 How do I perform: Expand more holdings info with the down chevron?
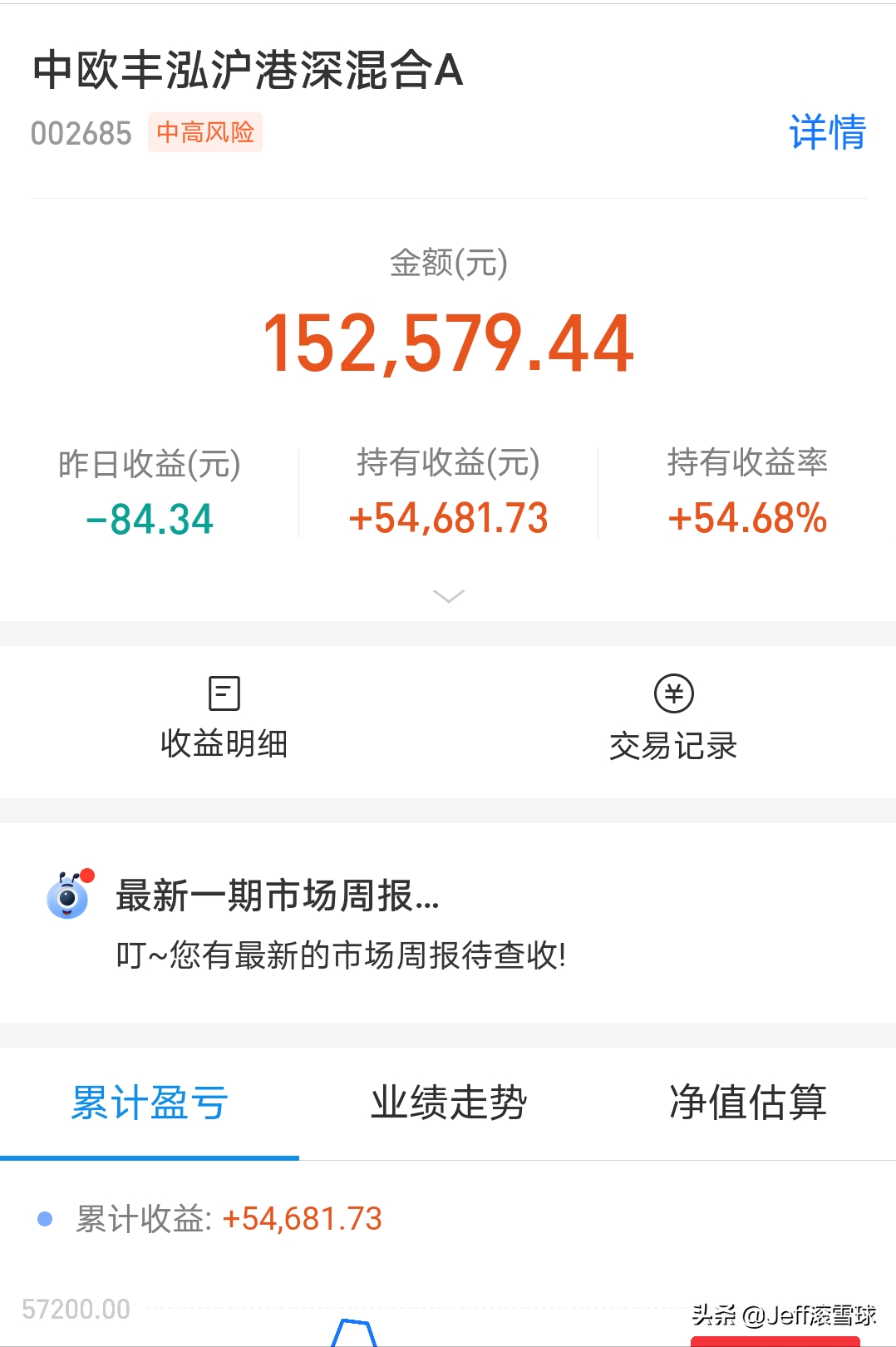tap(449, 596)
